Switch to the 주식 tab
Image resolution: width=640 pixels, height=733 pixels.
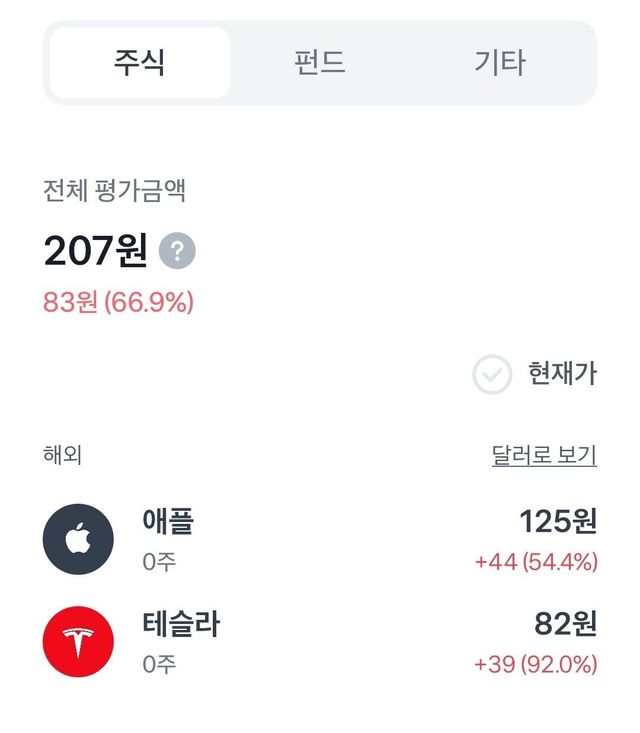[139, 63]
